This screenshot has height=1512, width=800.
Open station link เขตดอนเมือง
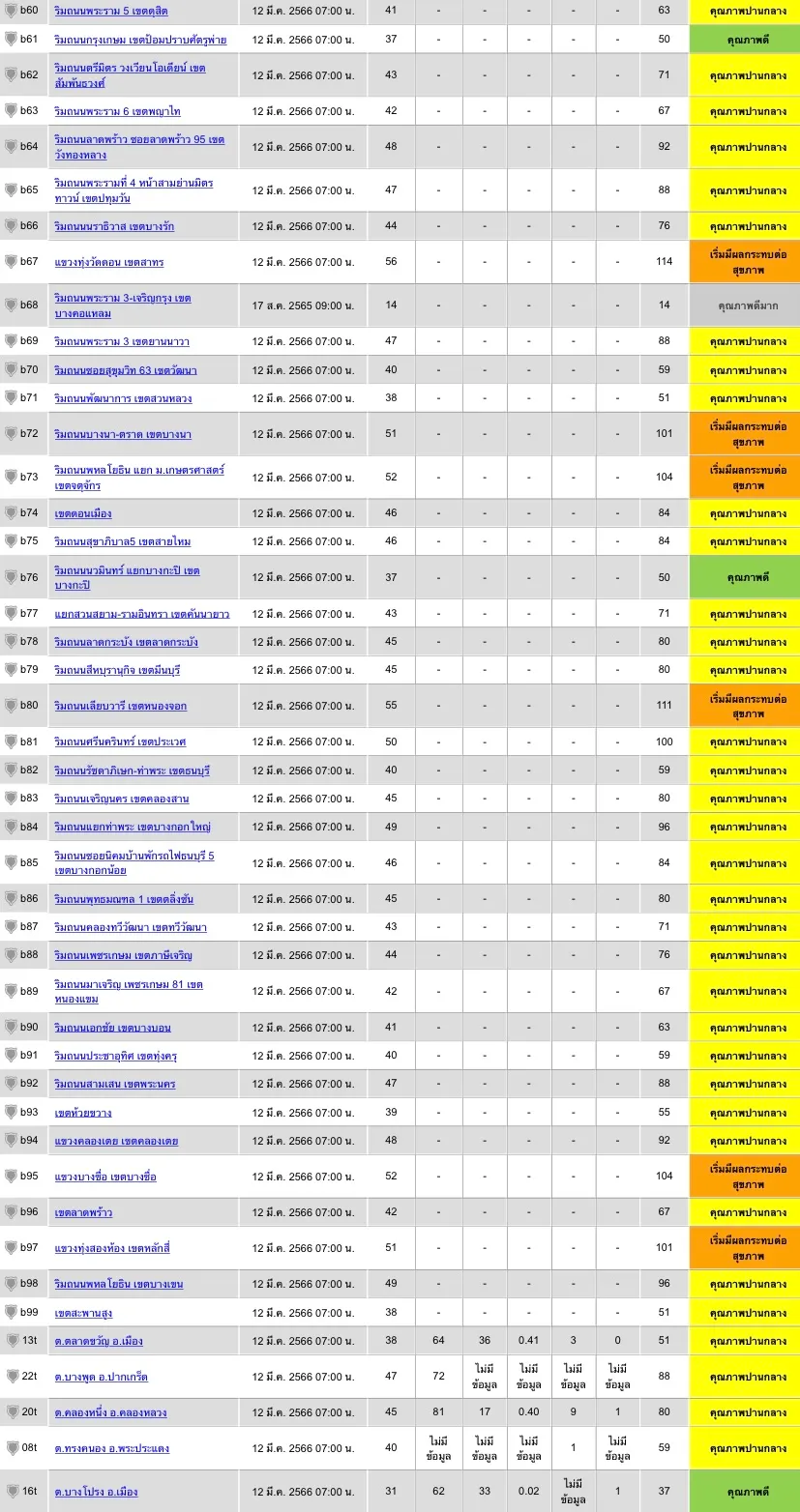[83, 513]
